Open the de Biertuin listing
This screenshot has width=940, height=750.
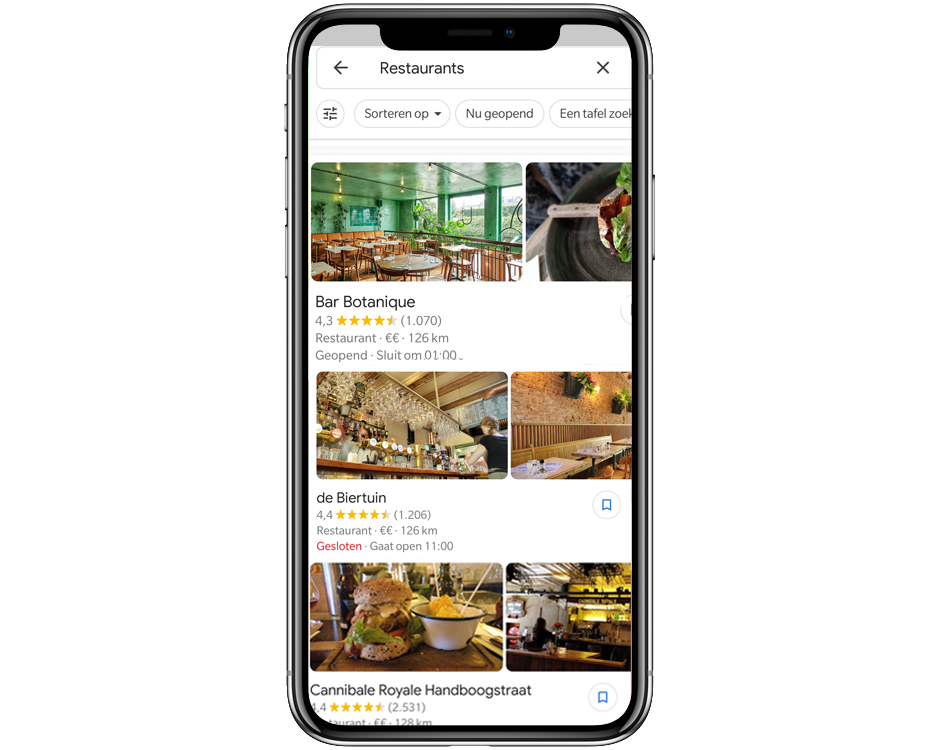[351, 498]
